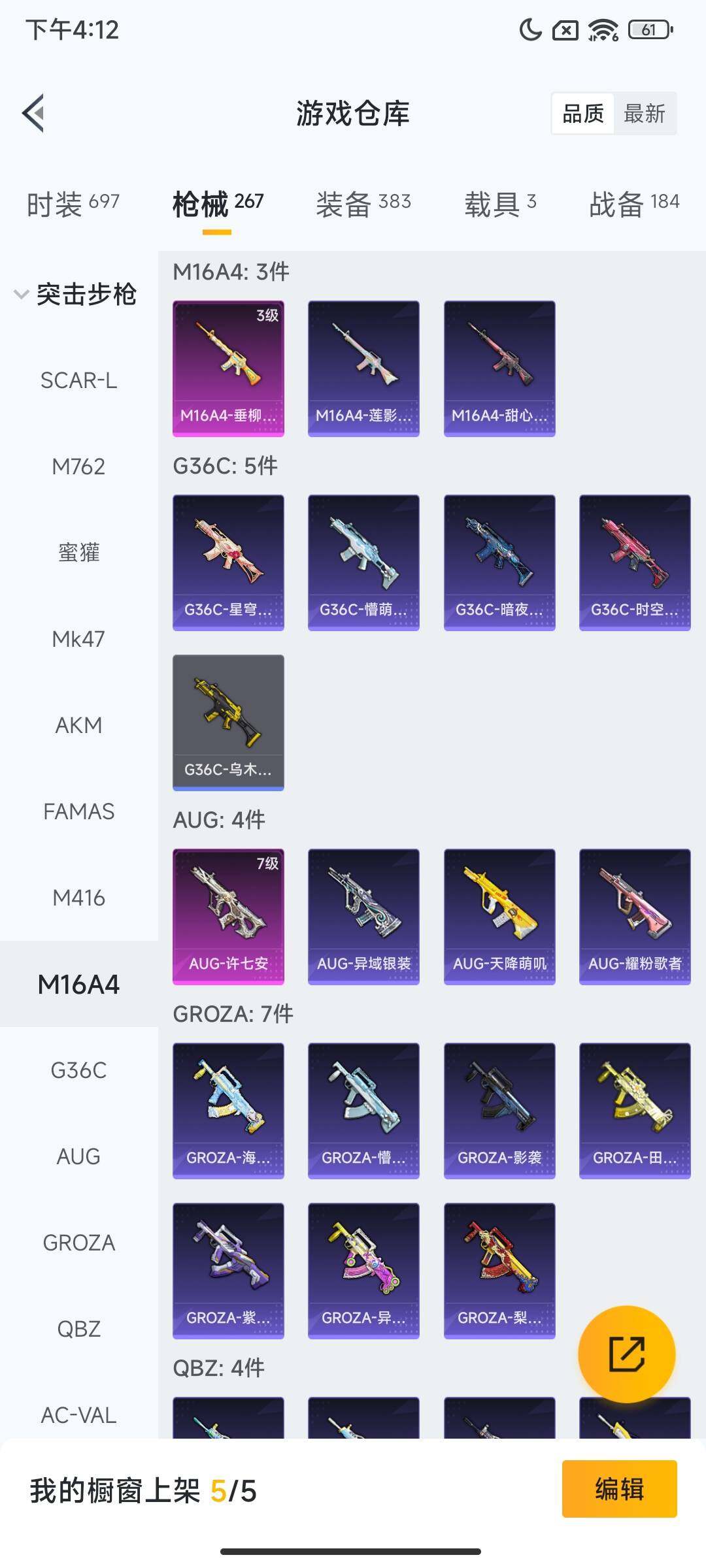Viewport: 706px width, 1568px height.
Task: Switch to the 装备 tab
Action: click(363, 204)
